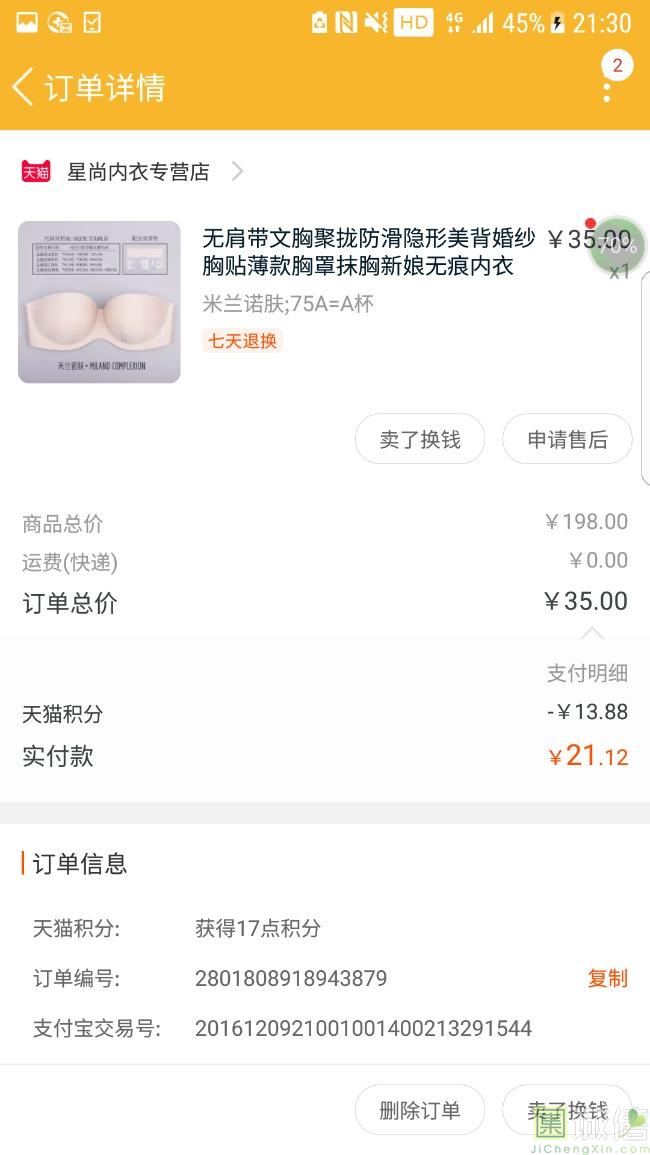Screen dimensions: 650x1155
Task: Copy the order number with 复制
Action: [607, 978]
